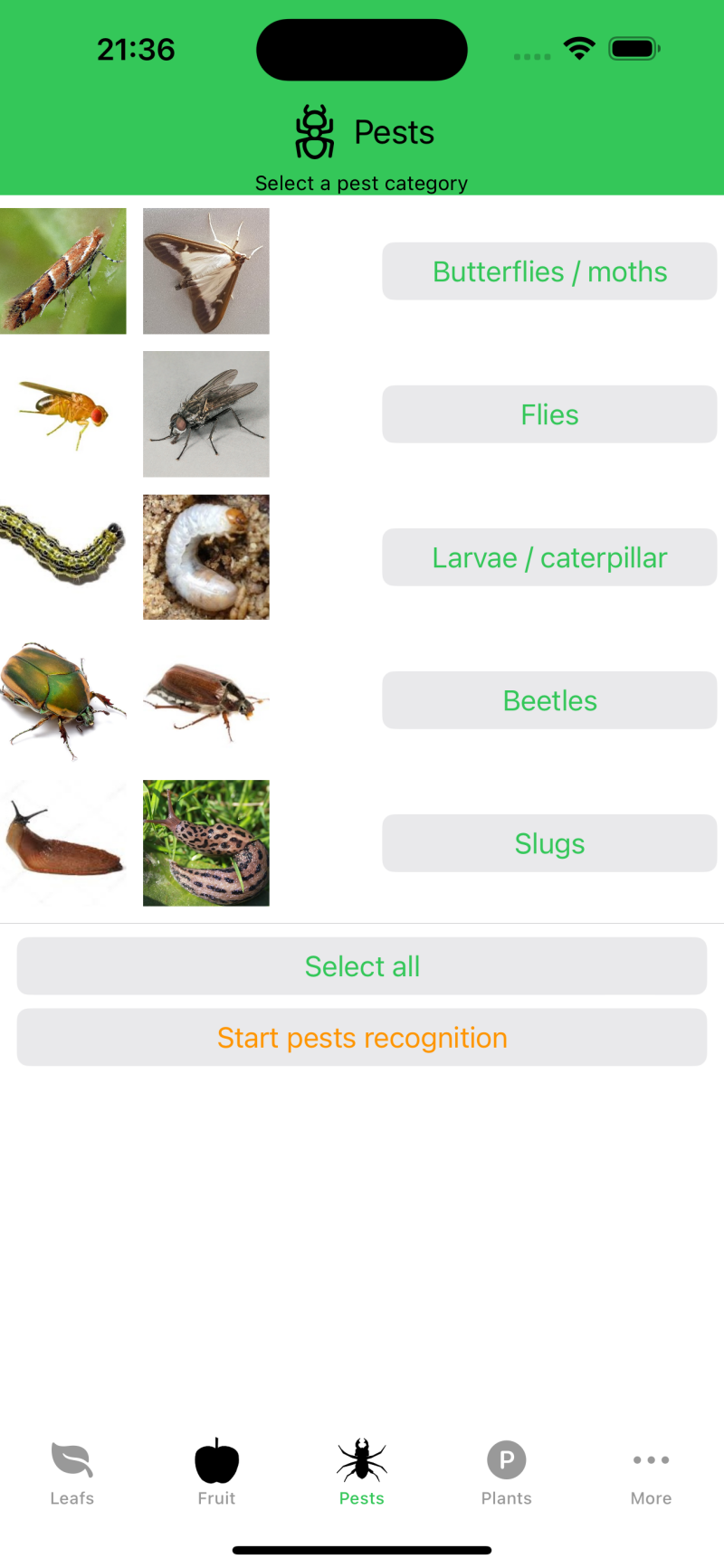Viewport: 724px width, 1568px height.
Task: Choose the Slugs pest category
Action: [x=549, y=843]
